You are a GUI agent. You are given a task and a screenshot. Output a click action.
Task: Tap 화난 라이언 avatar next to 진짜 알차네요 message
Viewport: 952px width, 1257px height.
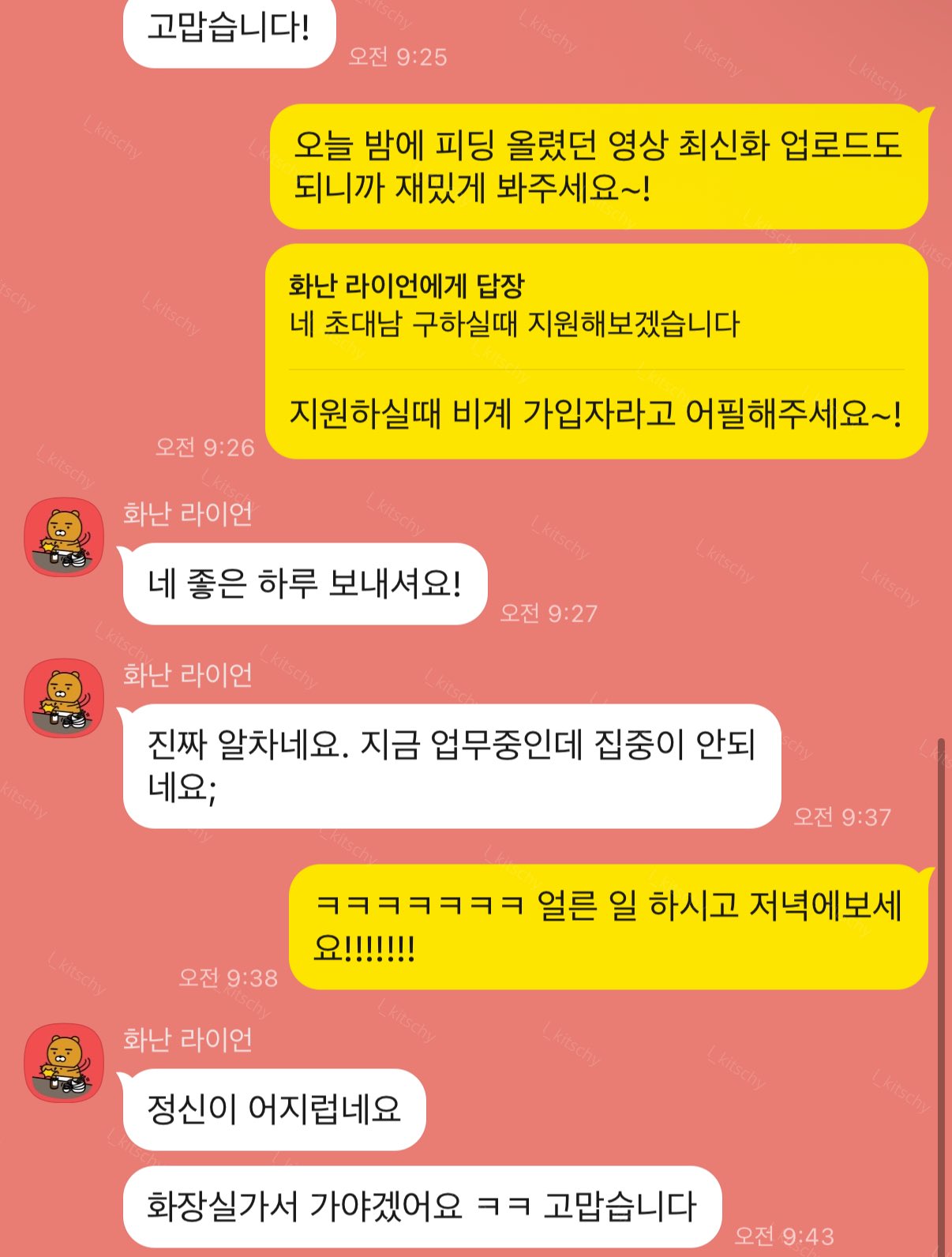coord(64,699)
